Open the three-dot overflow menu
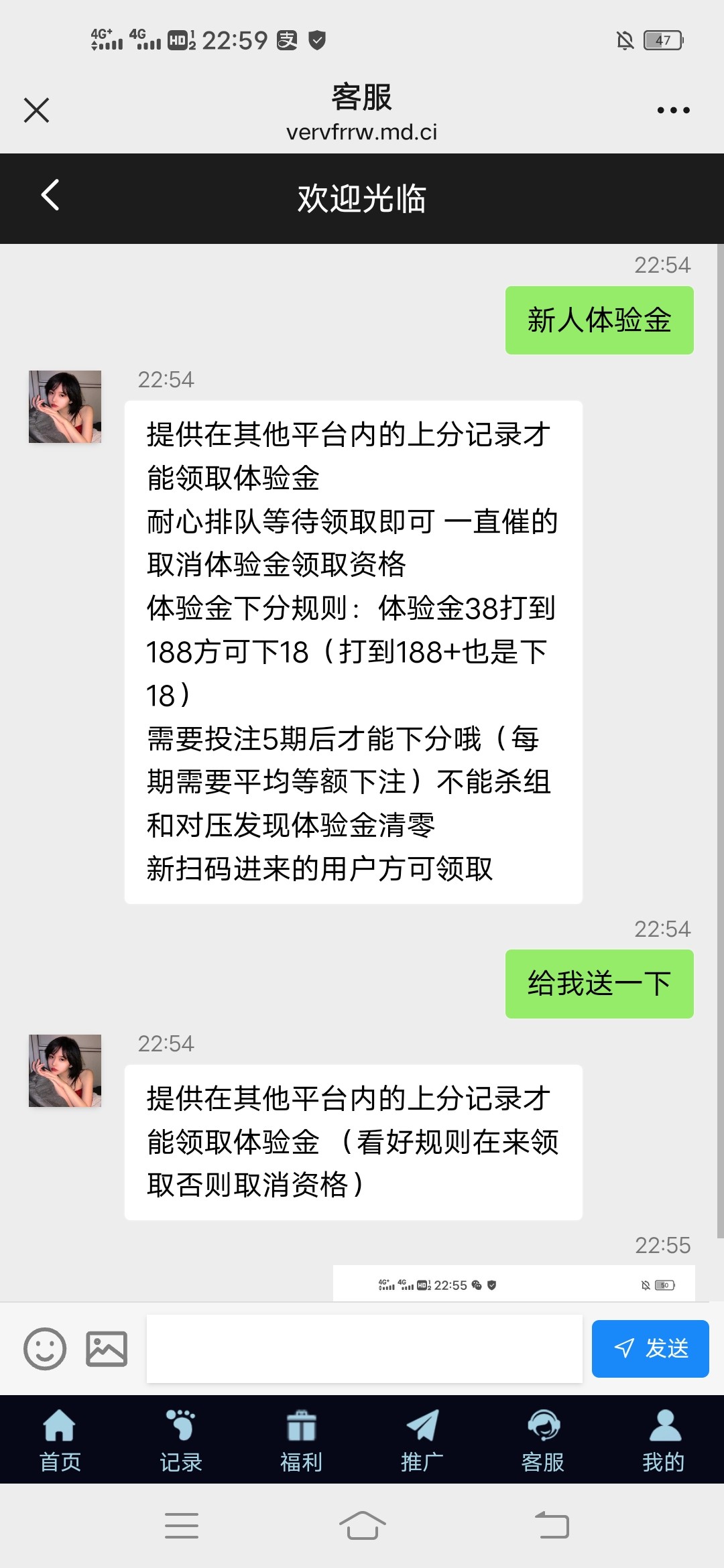Image resolution: width=724 pixels, height=1568 pixels. coord(673,111)
